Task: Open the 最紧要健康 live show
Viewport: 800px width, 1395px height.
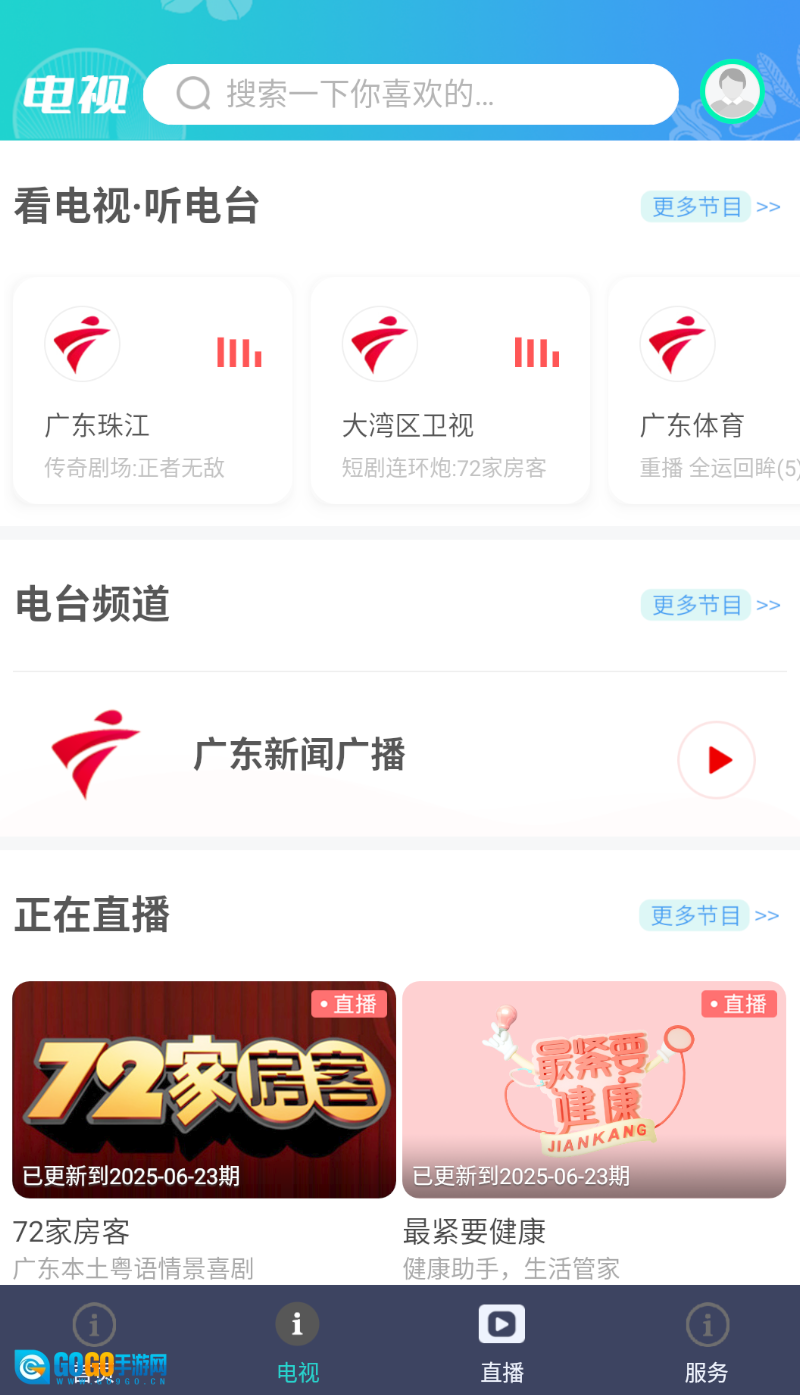Action: (594, 1089)
